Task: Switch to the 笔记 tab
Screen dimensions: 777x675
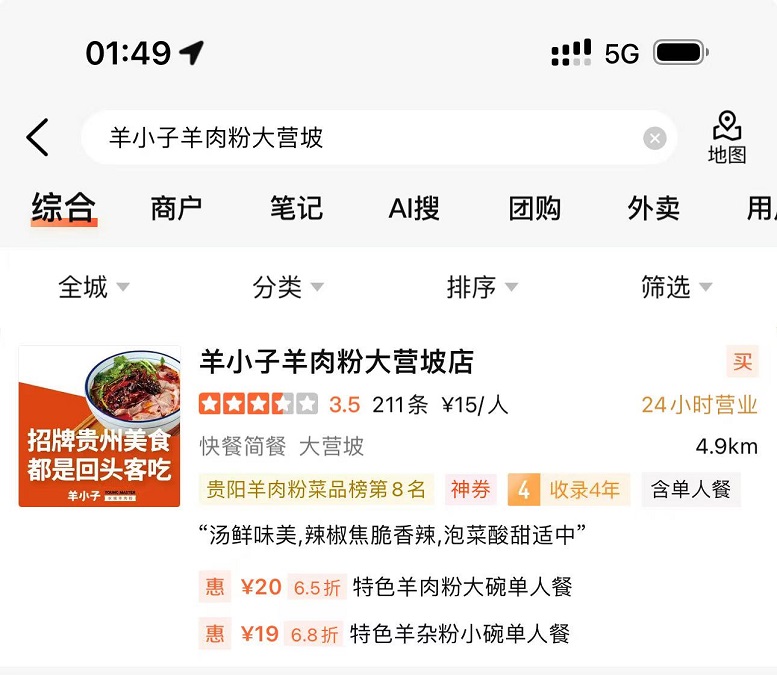Action: coord(296,208)
